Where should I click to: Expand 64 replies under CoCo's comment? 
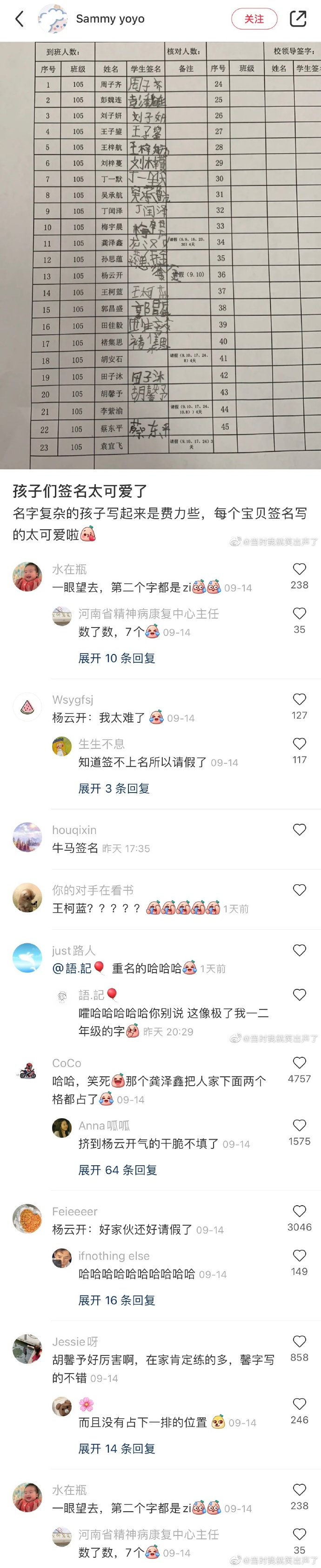pyautogui.click(x=118, y=1170)
